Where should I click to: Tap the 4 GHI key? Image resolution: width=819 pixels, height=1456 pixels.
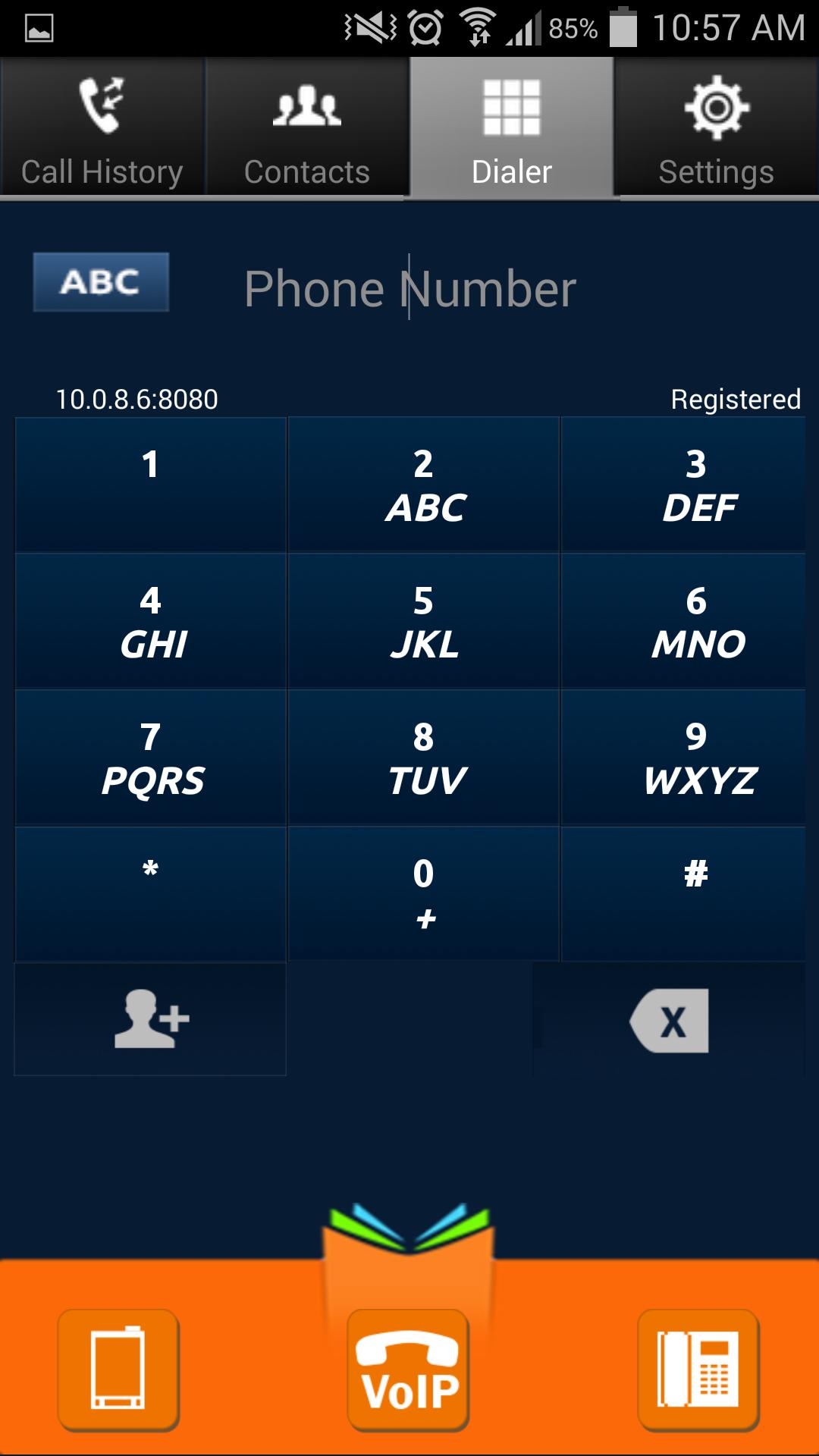[150, 621]
